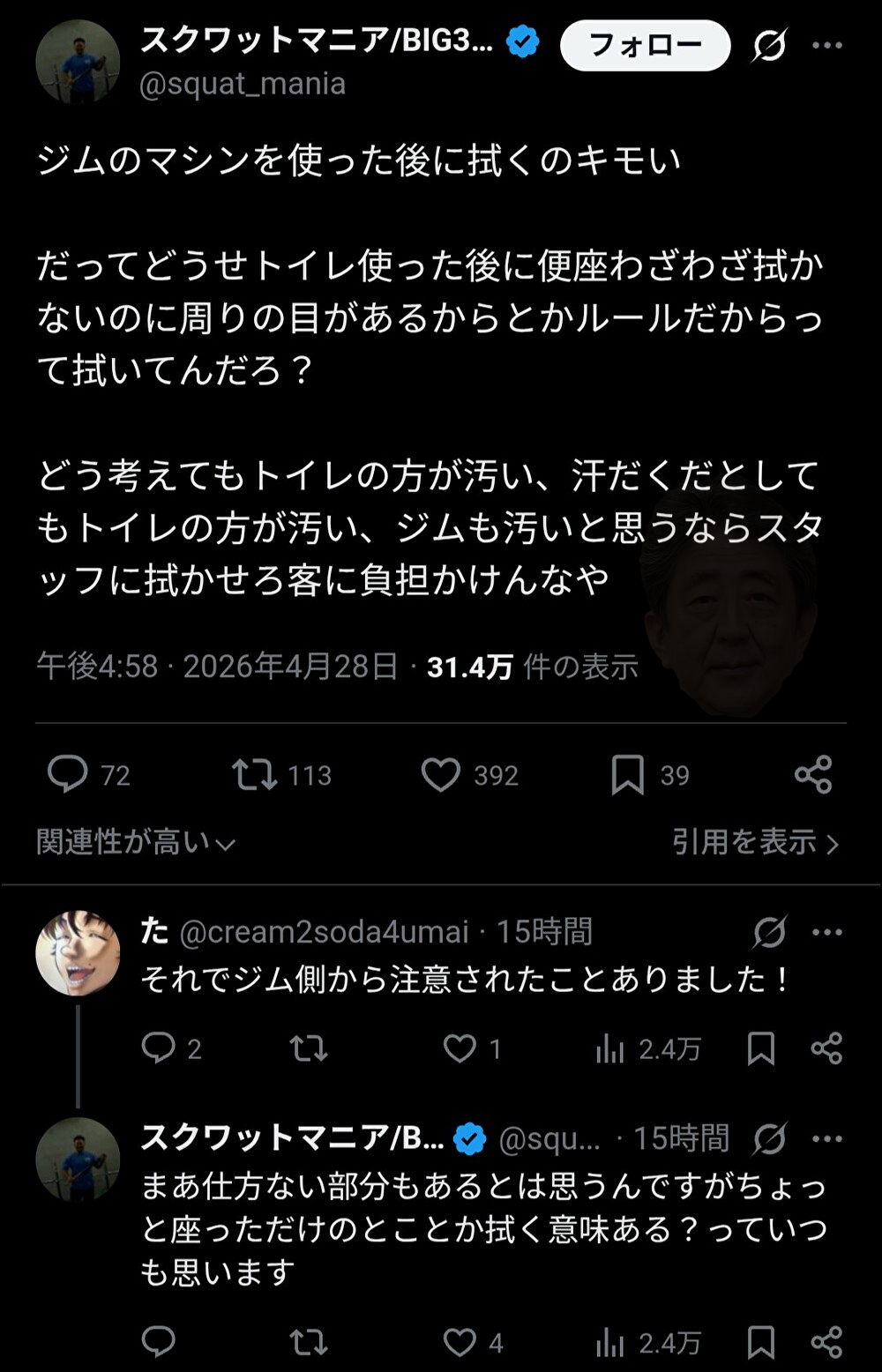
Task: Open @cream2soda4umai's profile picture
Action: tap(78, 953)
